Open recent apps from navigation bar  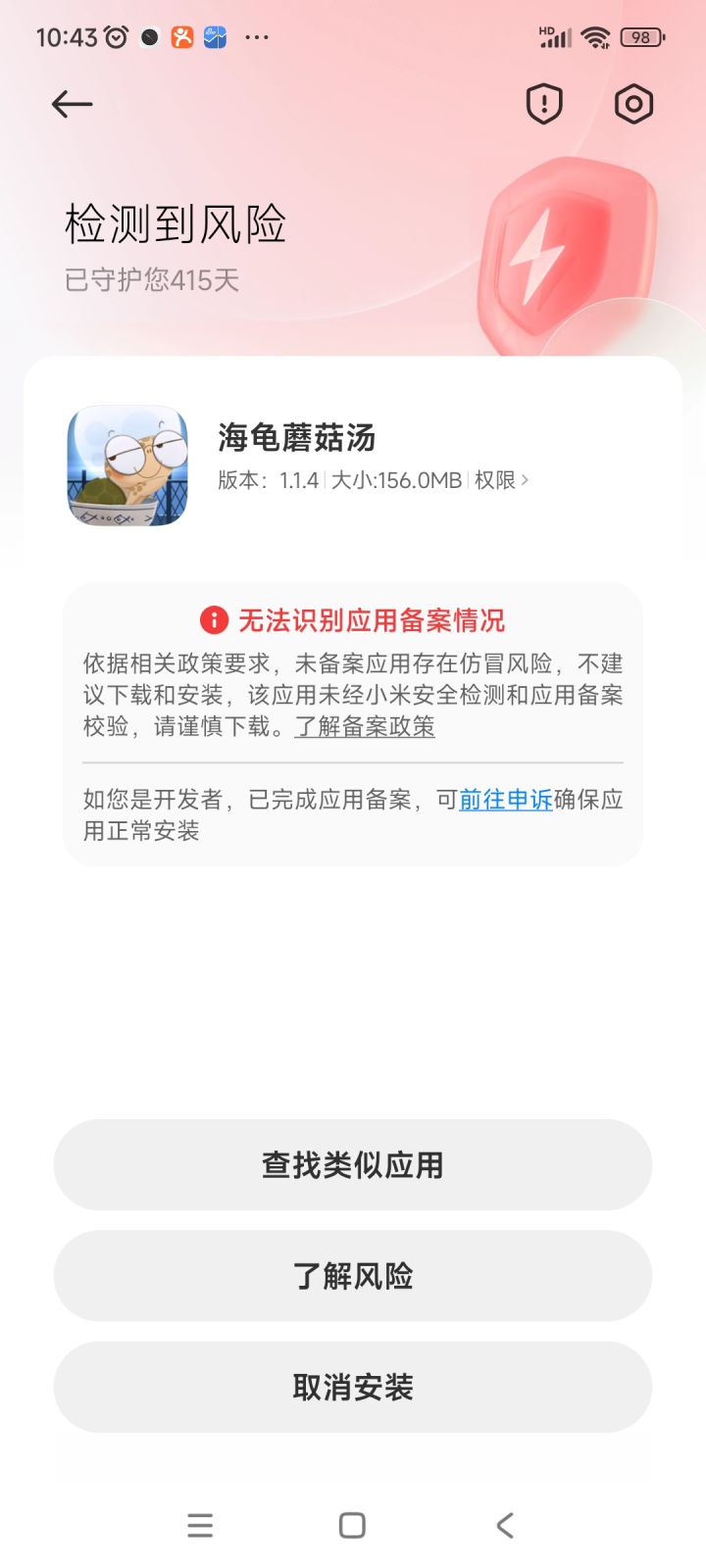[x=200, y=1525]
